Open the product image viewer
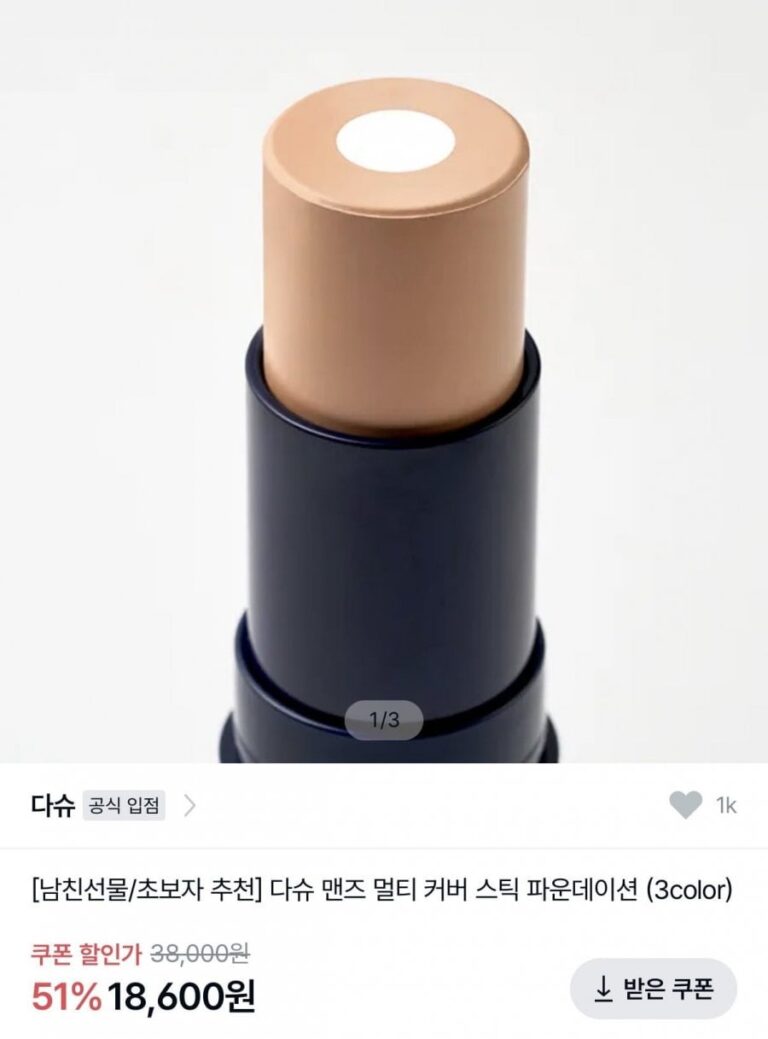This screenshot has height=1039, width=768. (x=384, y=380)
